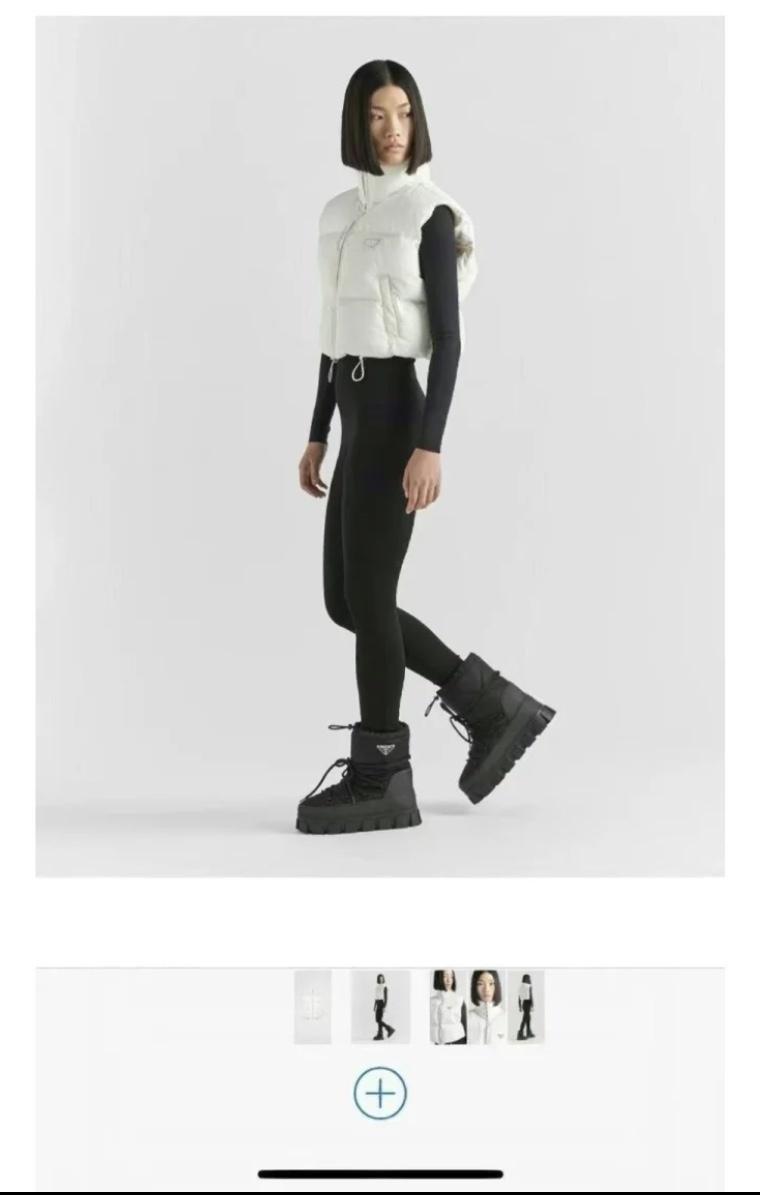Select the upper-body vest close-up thumbnail
Screen dimensions: 760x1195
448,1007
